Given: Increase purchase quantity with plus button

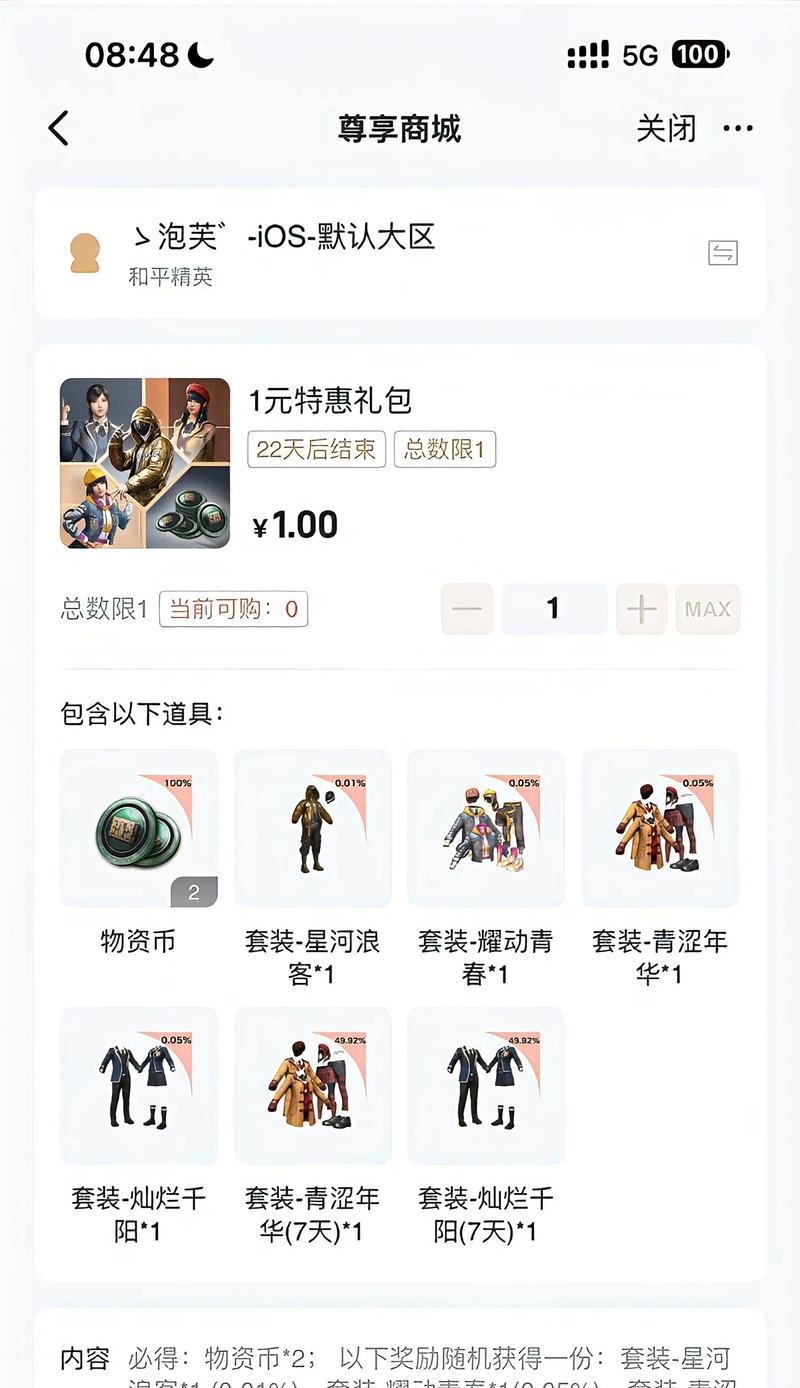Looking at the screenshot, I should click(x=641, y=609).
